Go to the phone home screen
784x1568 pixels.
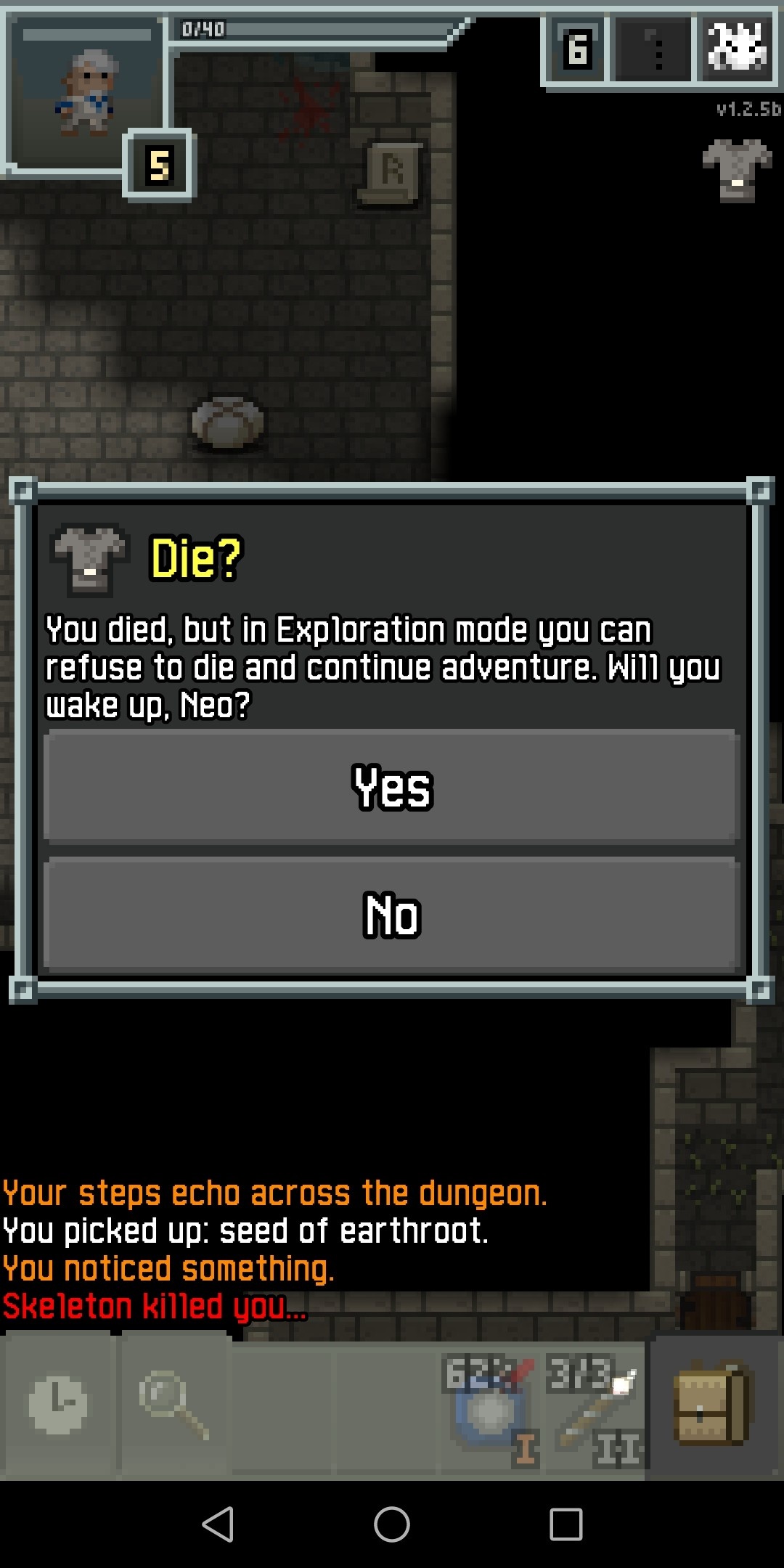(x=392, y=1524)
